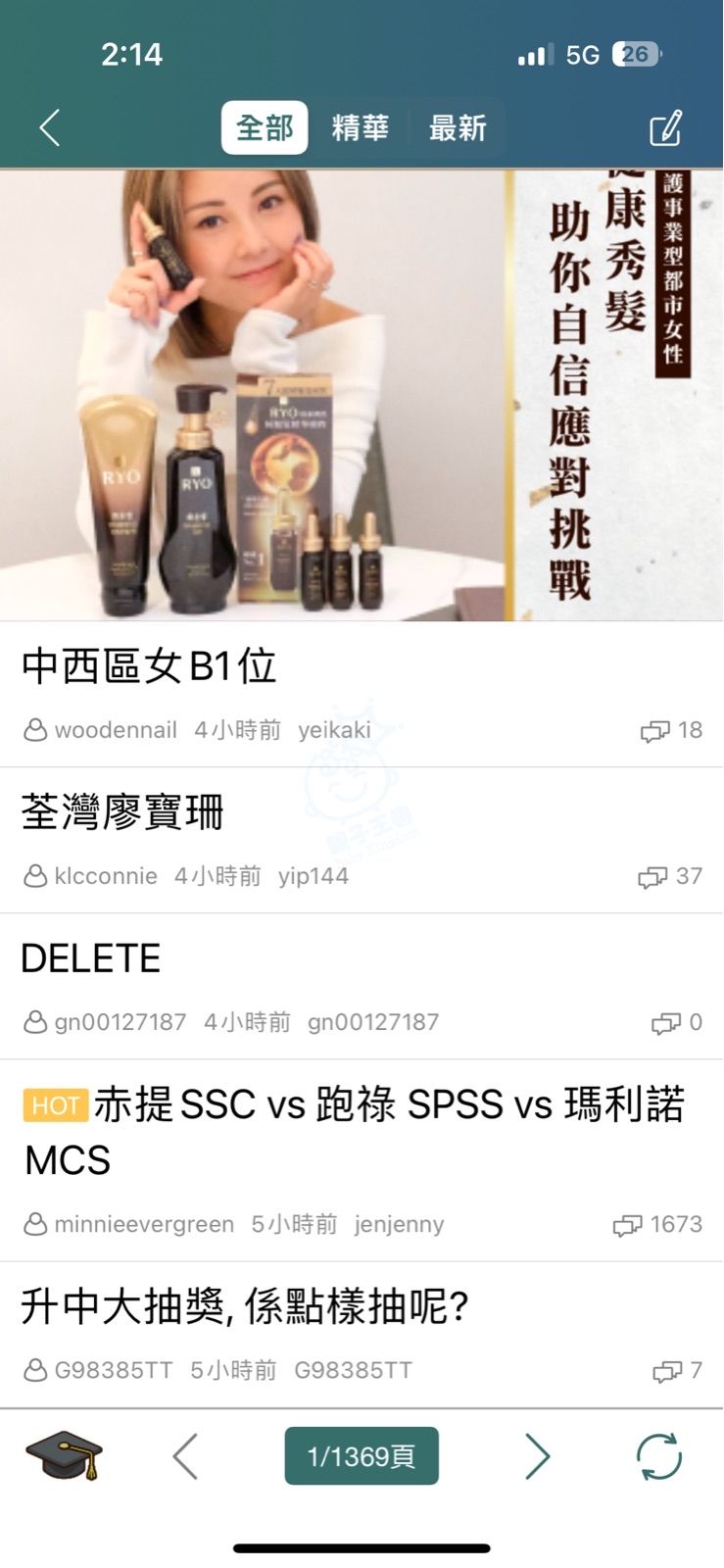Open the thread 中西區女B1位
The image size is (724, 1568).
point(149,666)
